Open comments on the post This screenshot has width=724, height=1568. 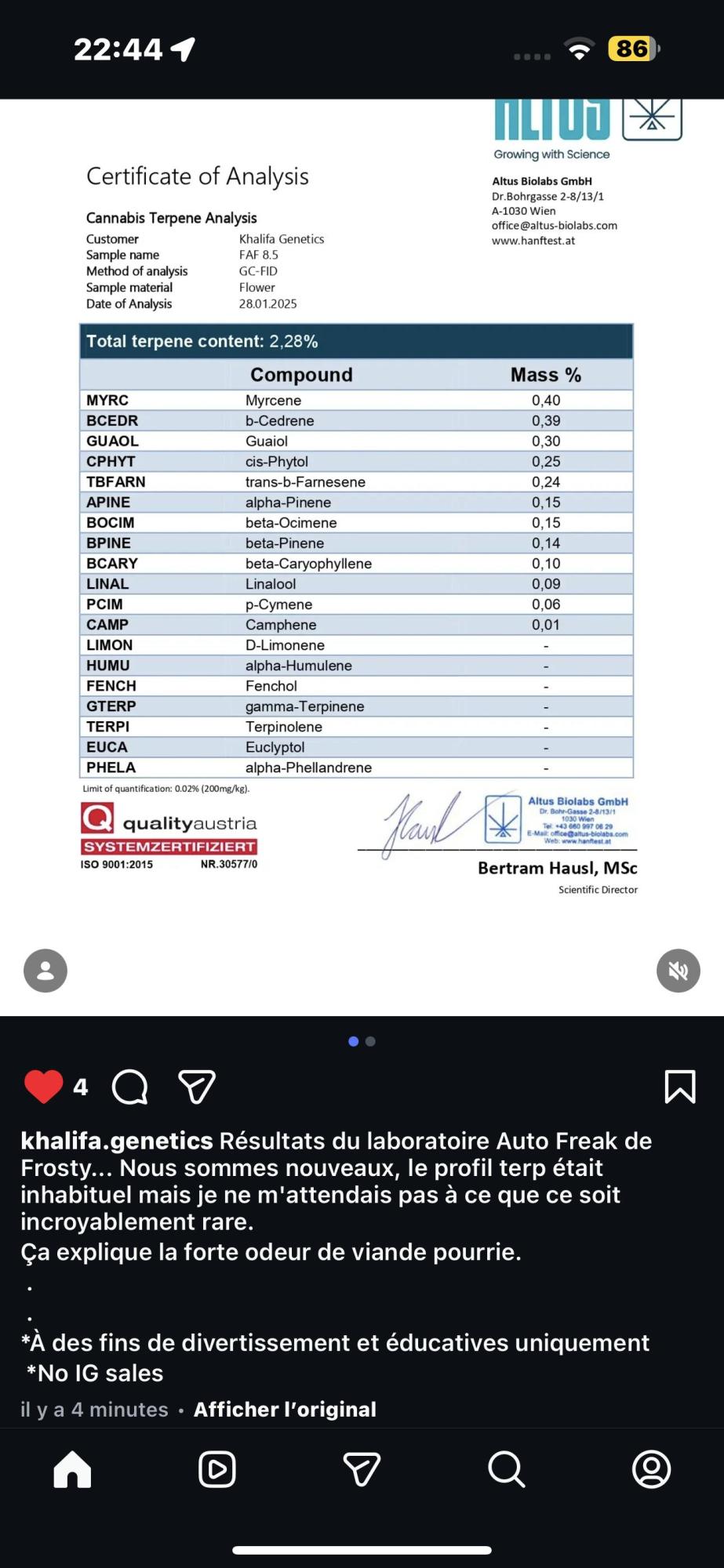coord(130,1087)
